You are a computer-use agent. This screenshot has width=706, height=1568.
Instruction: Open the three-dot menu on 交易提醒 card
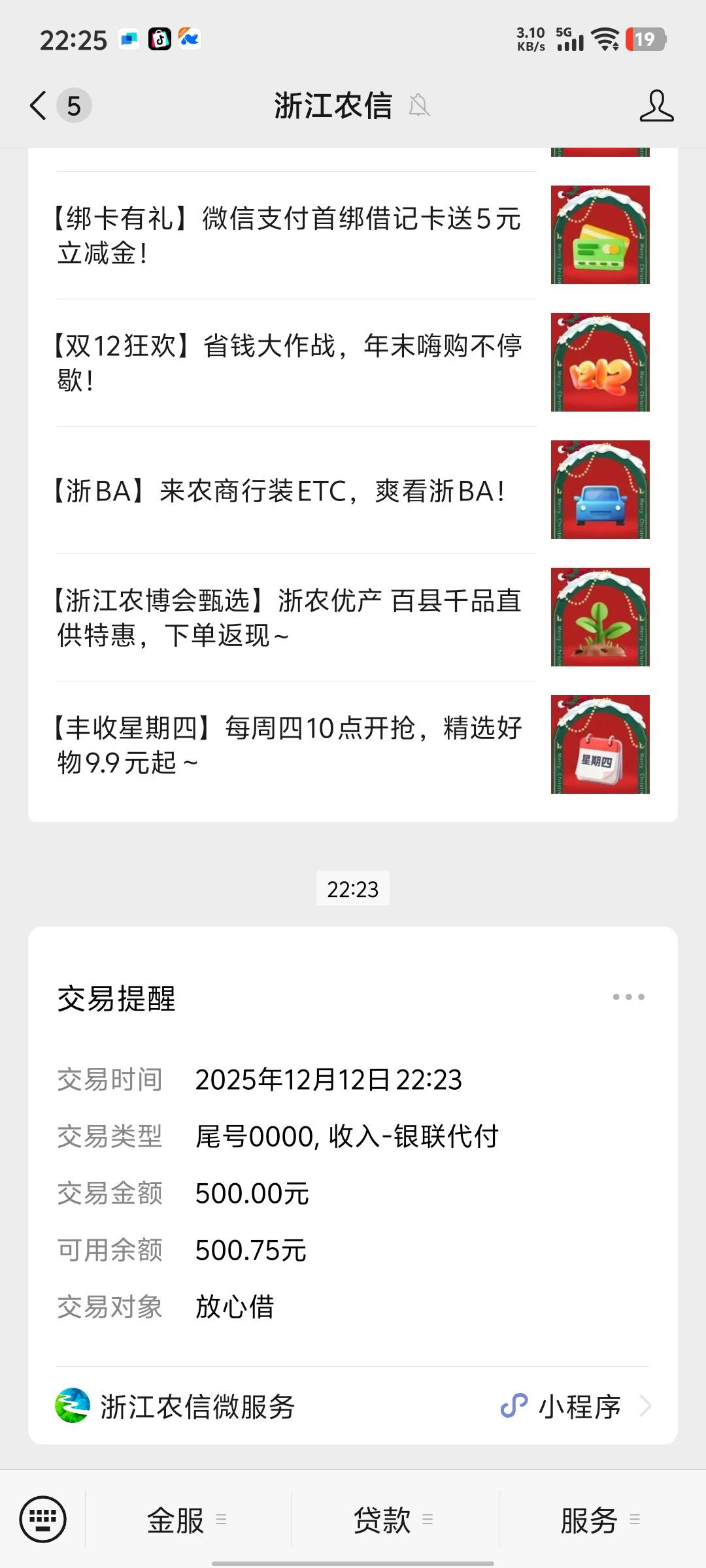628,997
